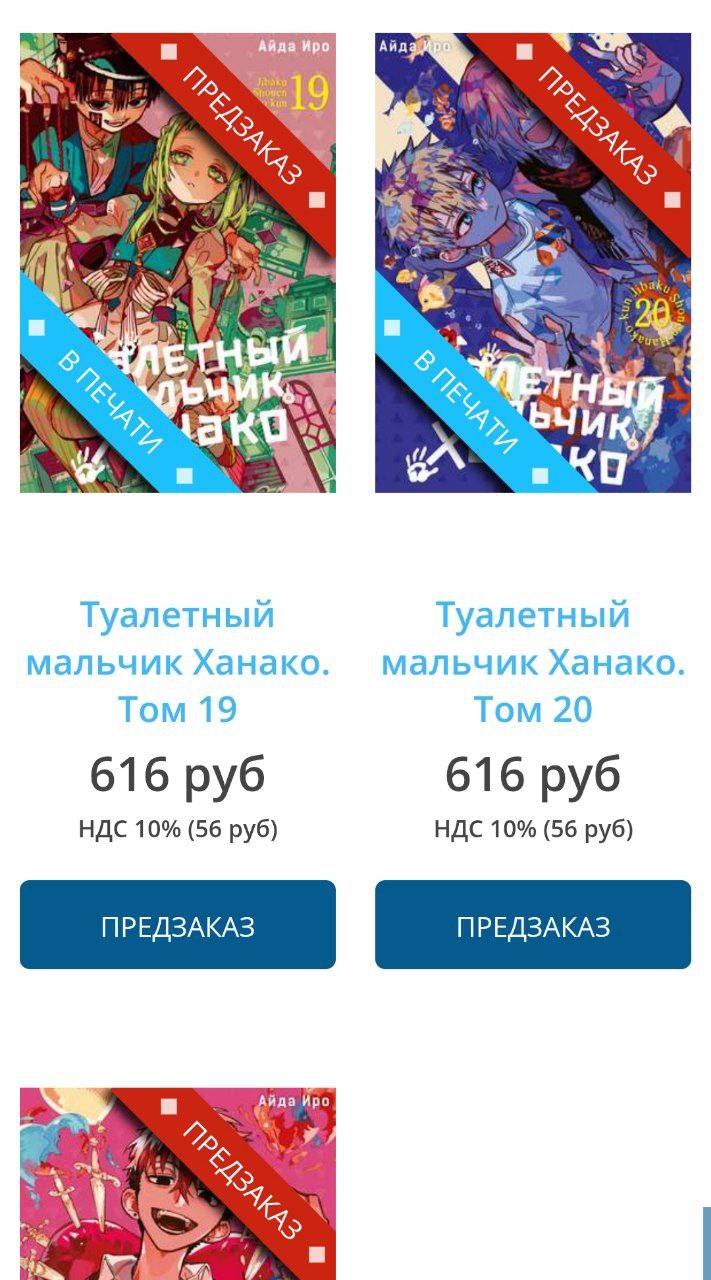Open the pink manga cover at the bottom
The width and height of the screenshot is (711, 1280).
(x=177, y=1185)
